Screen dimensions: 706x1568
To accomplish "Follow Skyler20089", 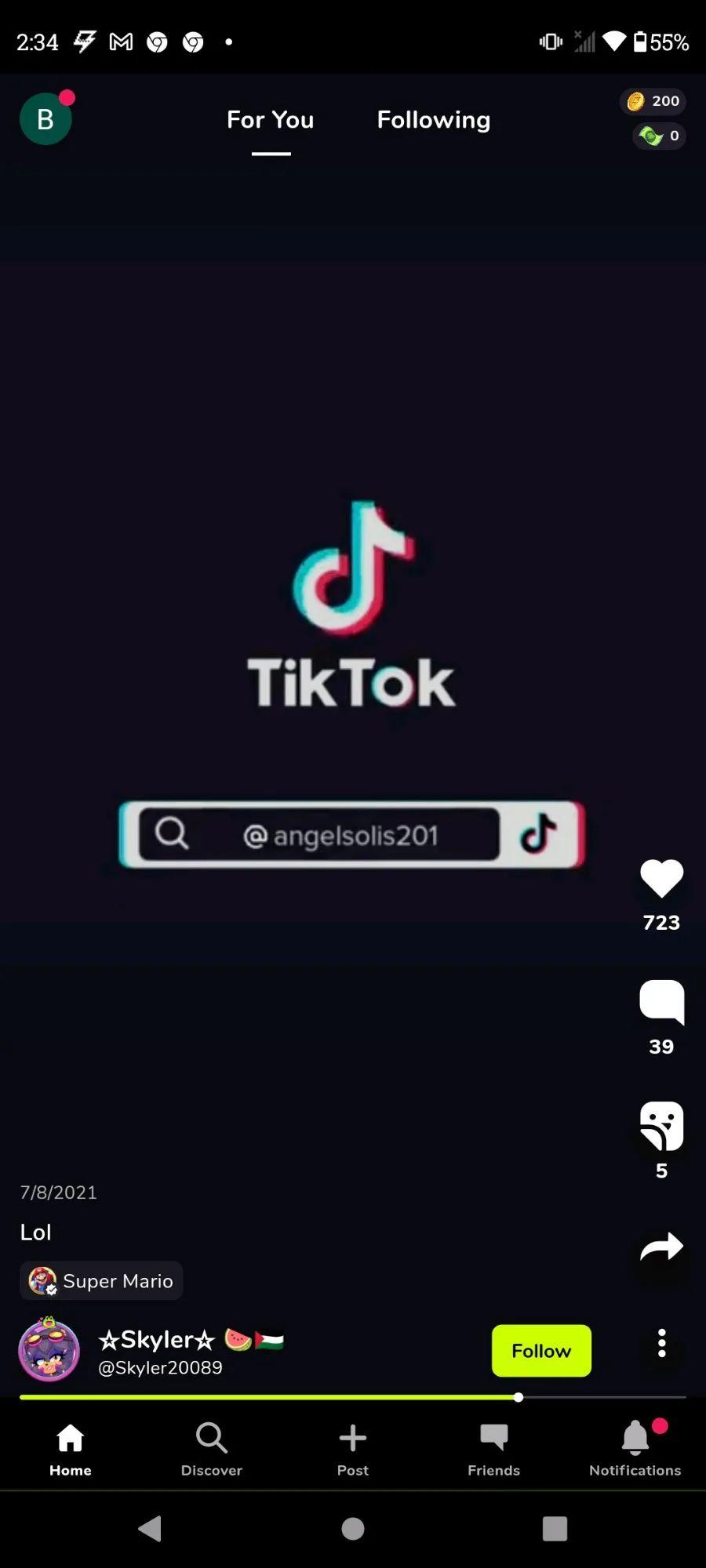I will tap(541, 1351).
